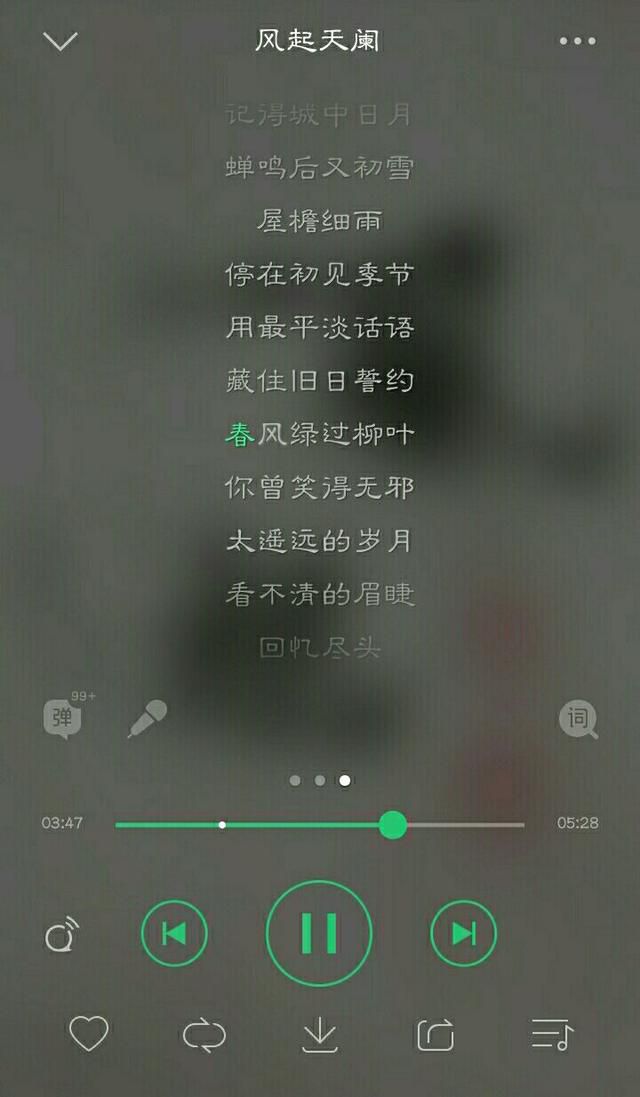
Task: Skip to the previous track
Action: tap(174, 933)
